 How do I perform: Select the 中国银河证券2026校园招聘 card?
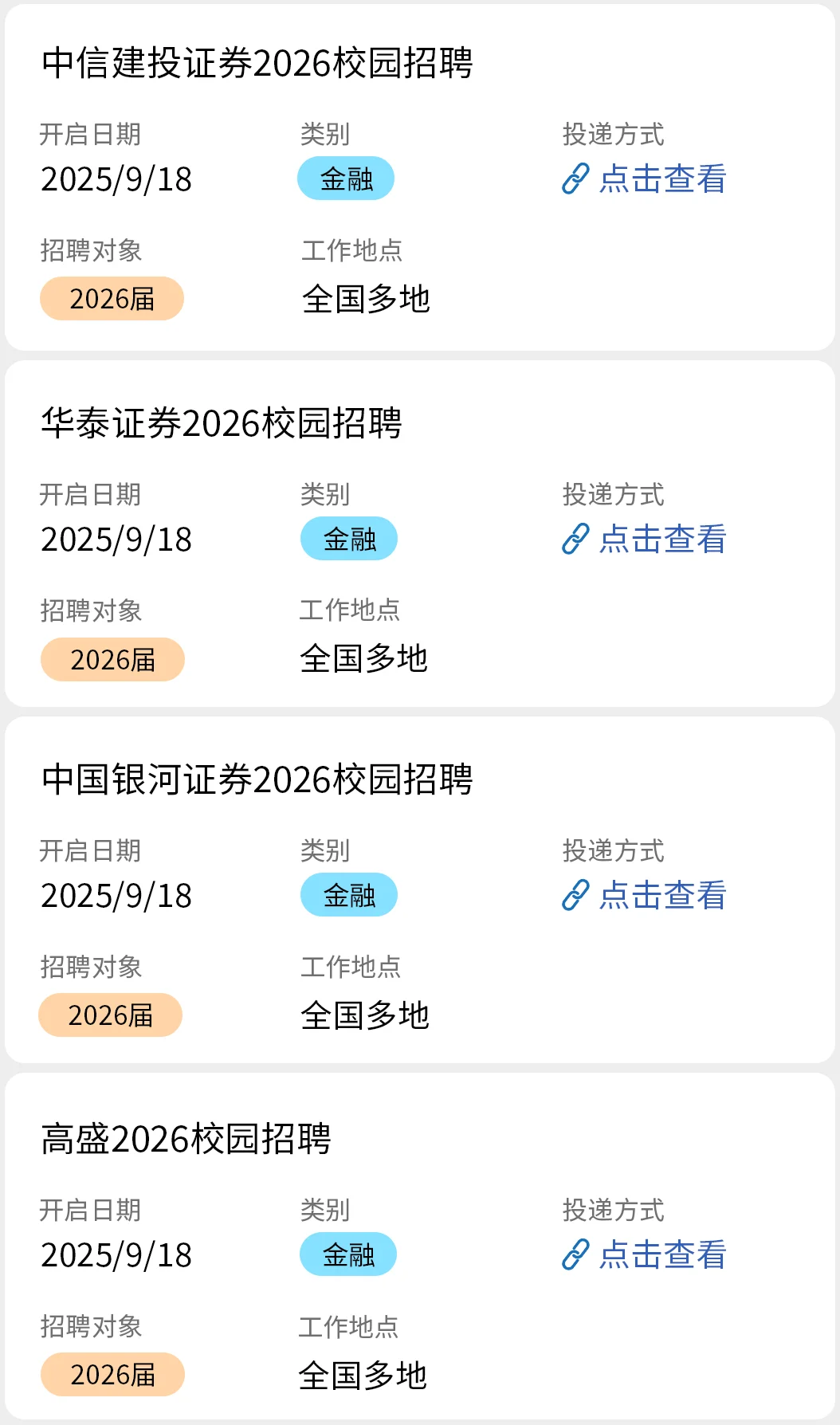pyautogui.click(x=257, y=780)
